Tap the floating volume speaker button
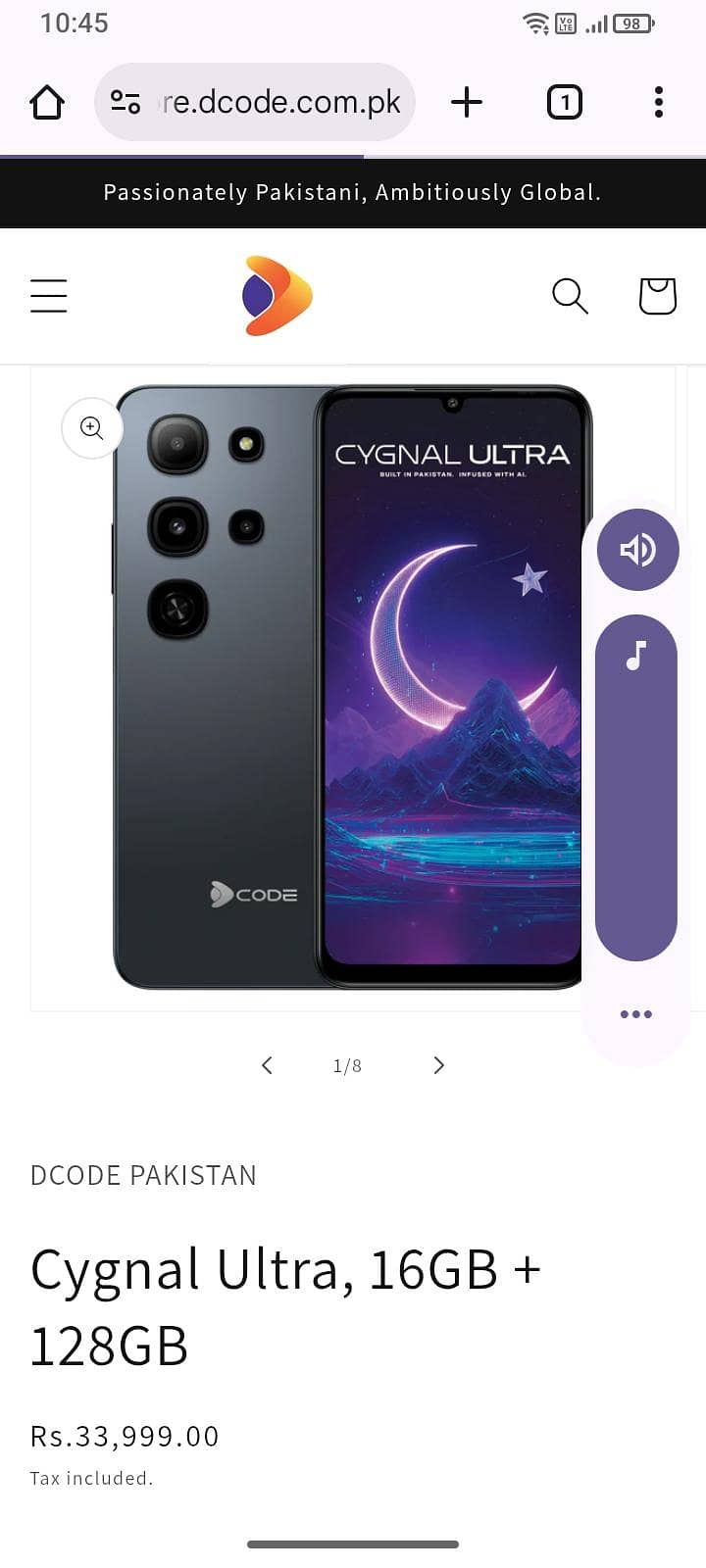The width and height of the screenshot is (706, 1568). coord(637,550)
